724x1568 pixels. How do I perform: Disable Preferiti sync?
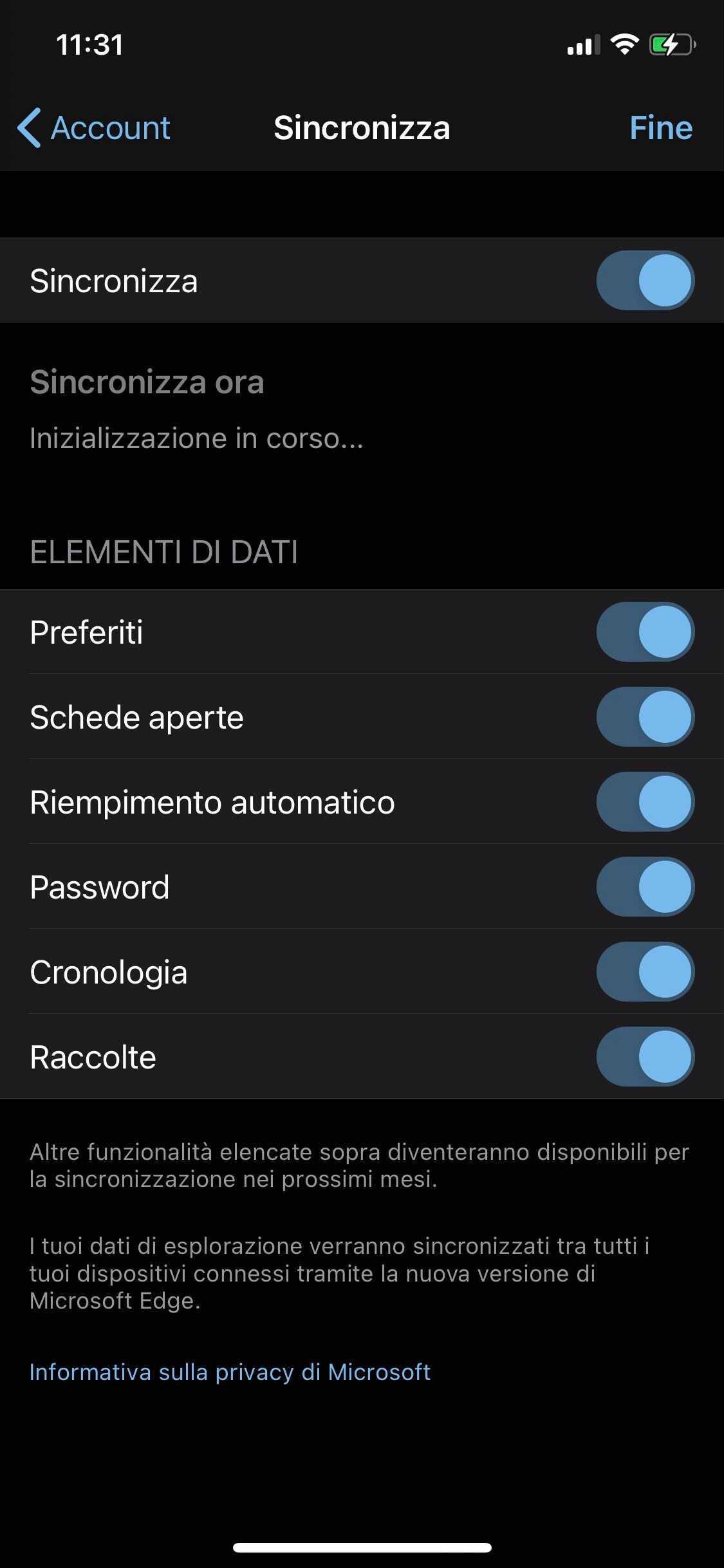pyautogui.click(x=645, y=632)
